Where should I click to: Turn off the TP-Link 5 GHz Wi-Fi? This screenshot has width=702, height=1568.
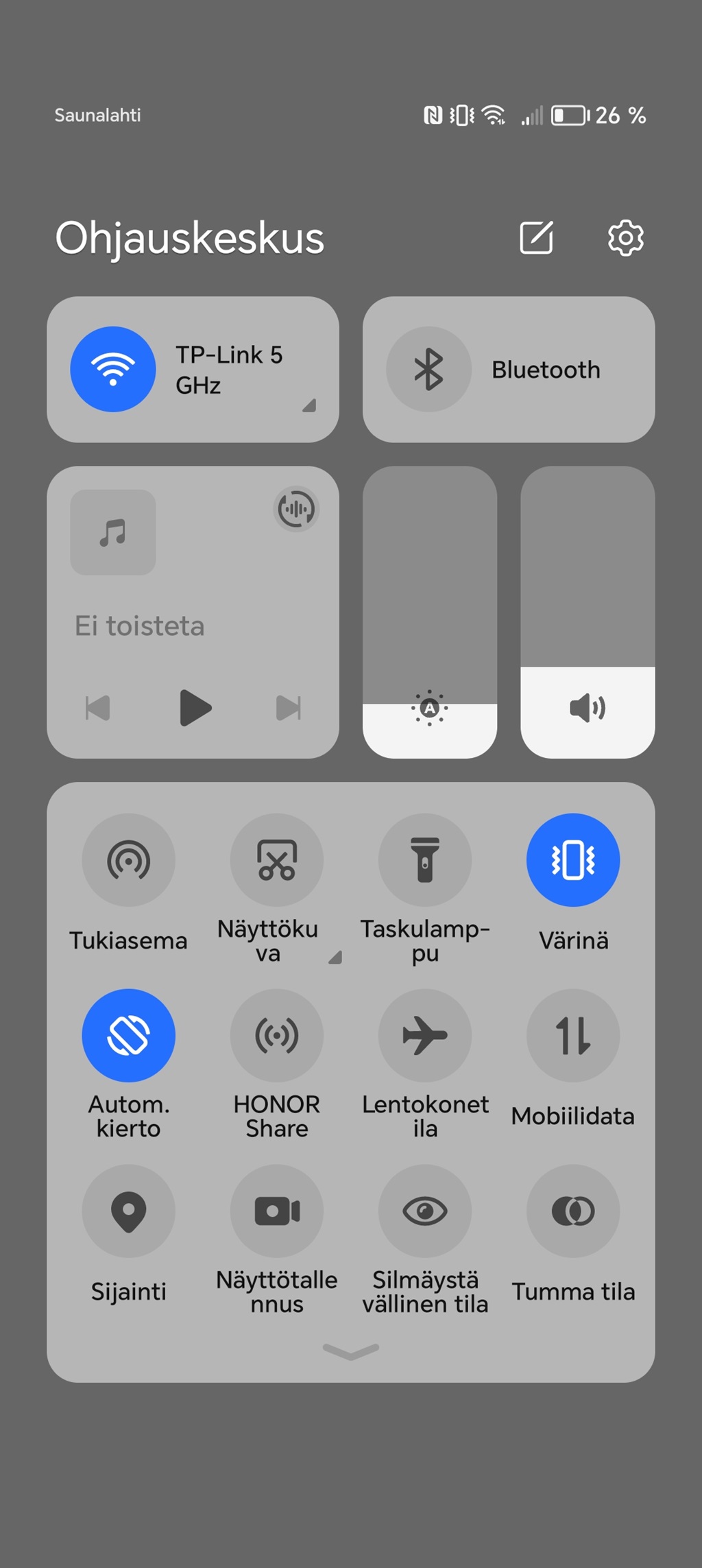[x=113, y=369]
